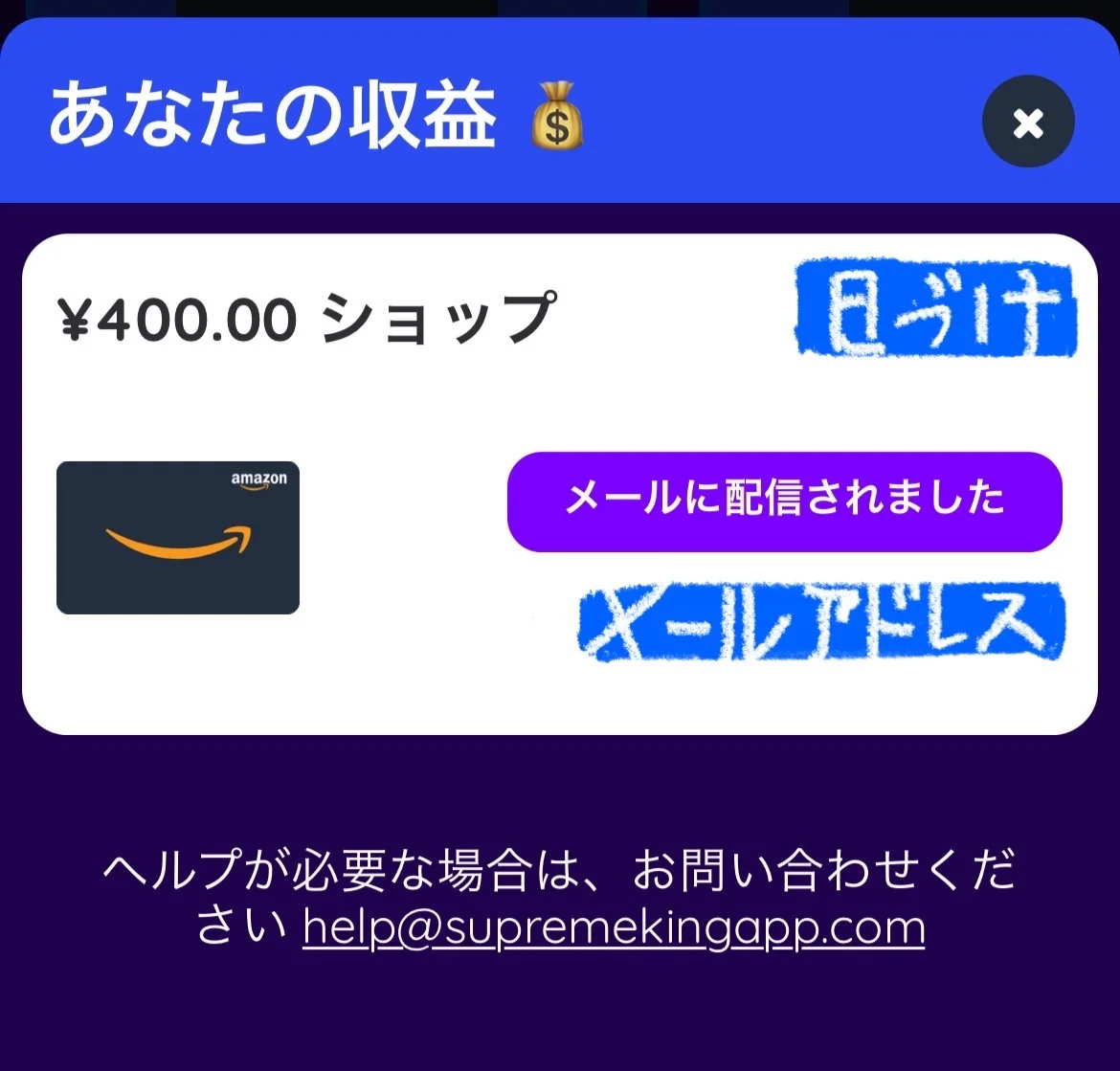Open the help@supremekingapp.com email link
The width and height of the screenshot is (1120, 1071).
coord(614,927)
